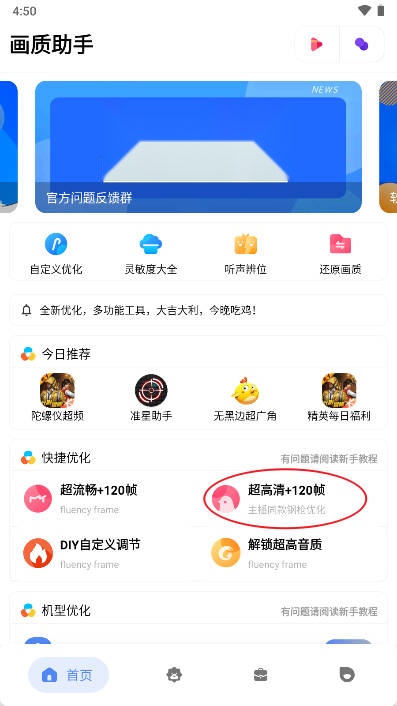The image size is (397, 706).
Task: Open 听声辨位
Action: (246, 254)
